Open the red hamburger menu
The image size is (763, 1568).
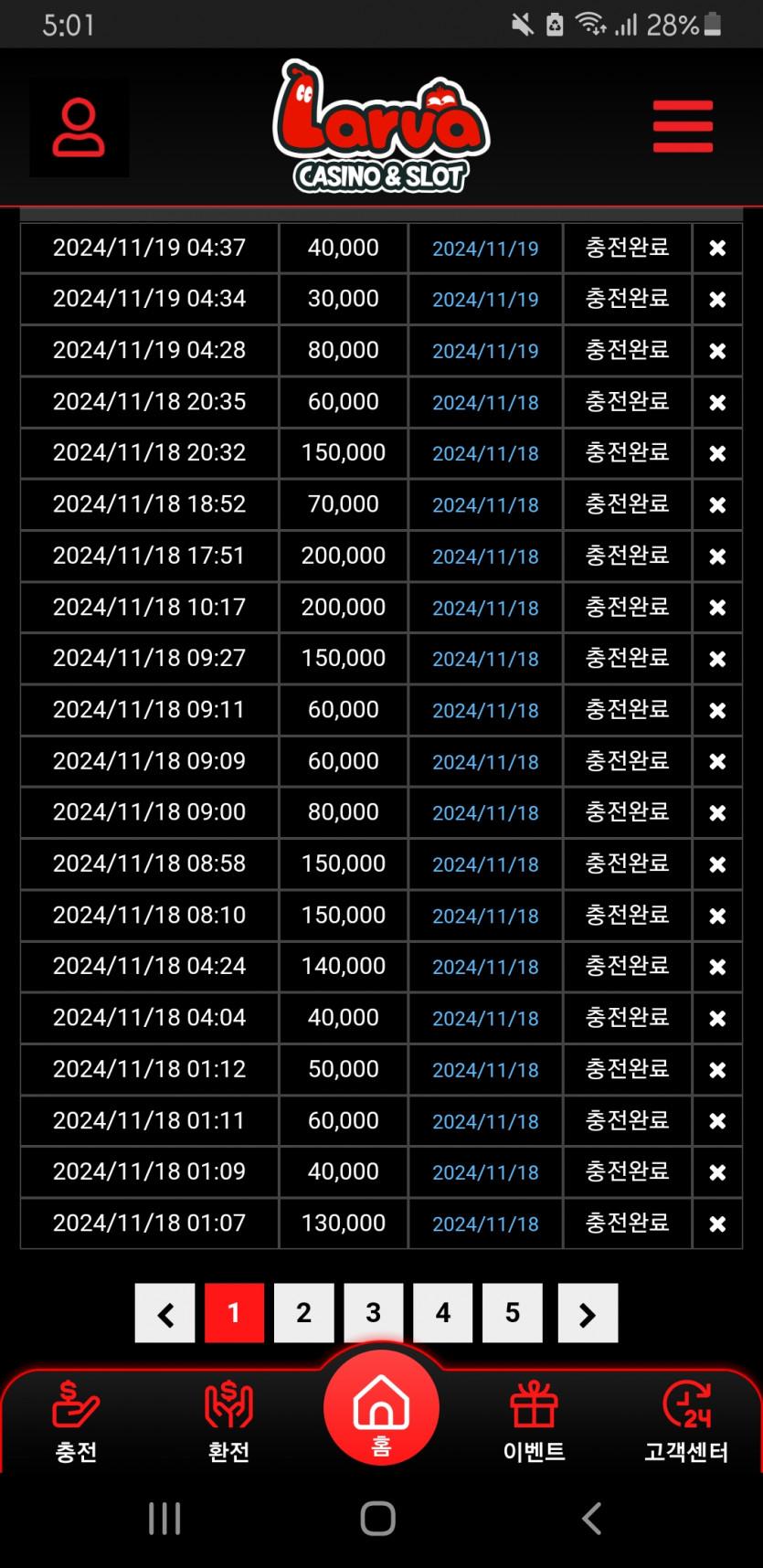click(x=683, y=127)
